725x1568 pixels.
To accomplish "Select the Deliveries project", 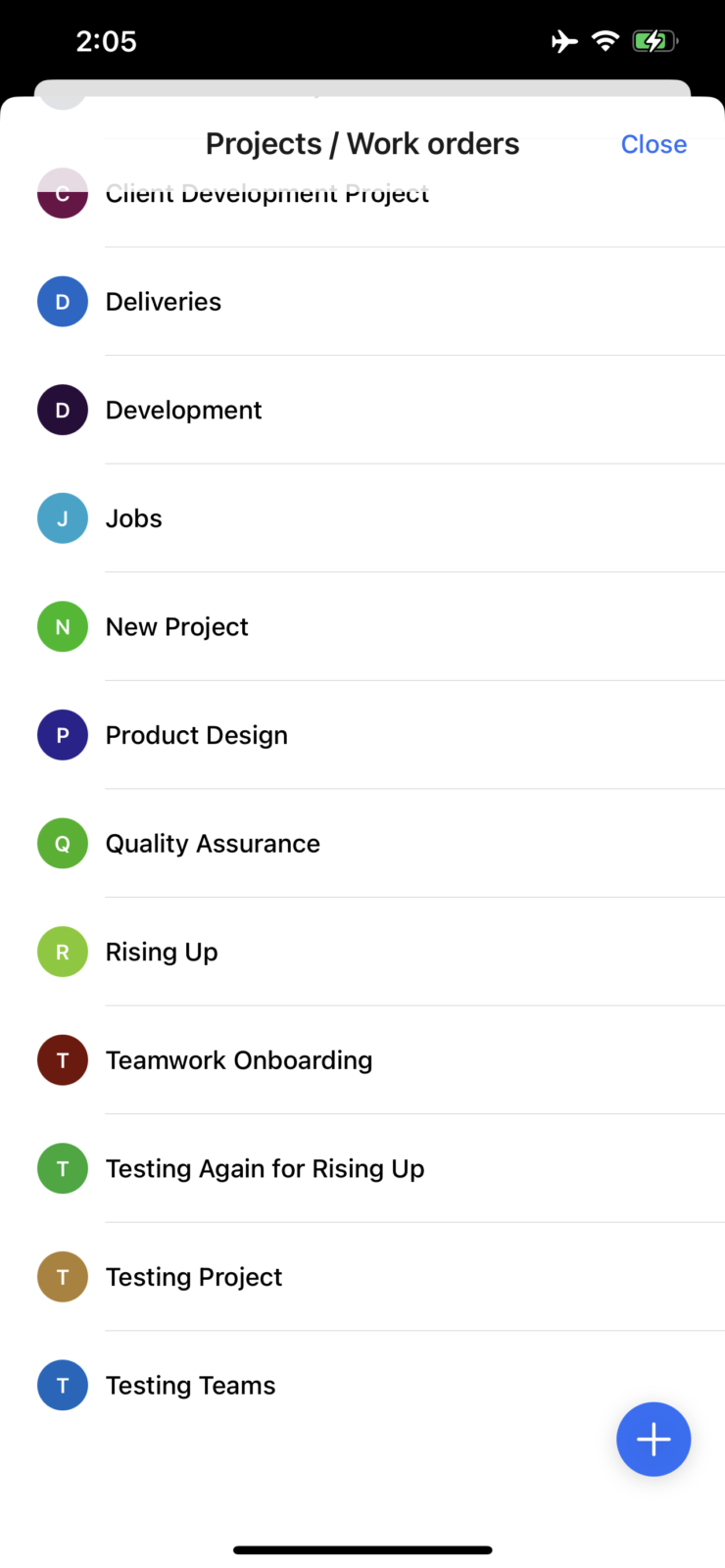I will [x=362, y=302].
